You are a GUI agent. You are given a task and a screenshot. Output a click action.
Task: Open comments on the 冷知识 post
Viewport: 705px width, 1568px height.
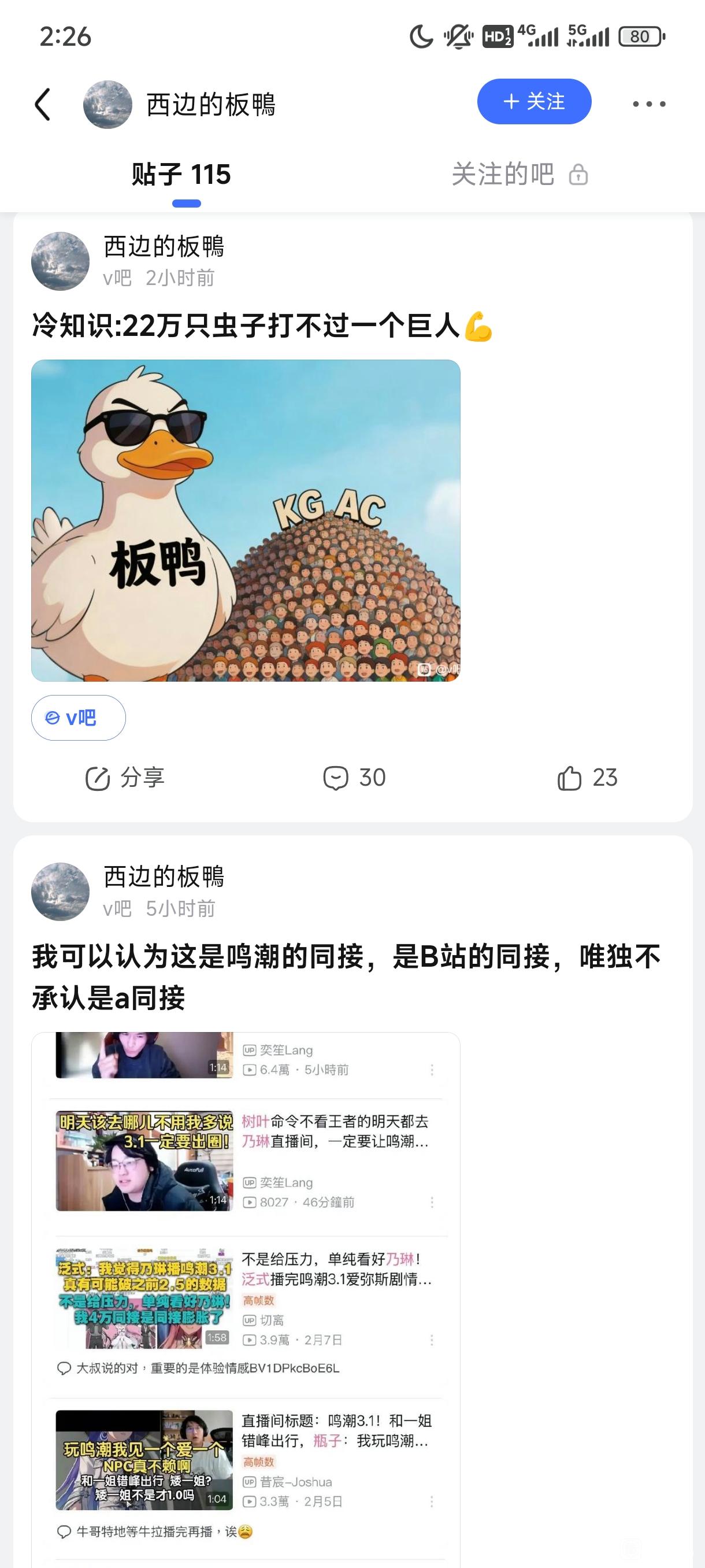[x=354, y=778]
